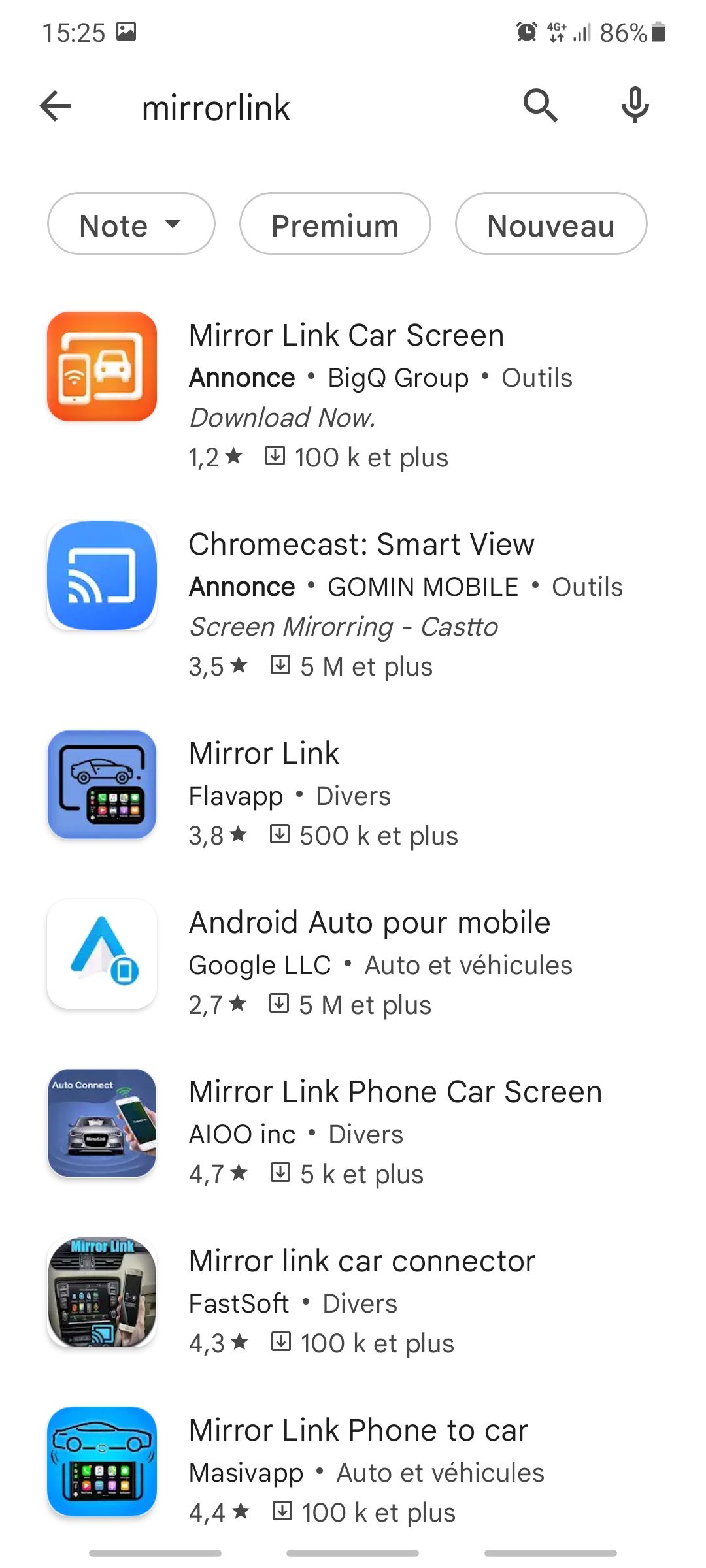
Task: View Mirror link car connector by FastSoft
Action: (361, 1262)
